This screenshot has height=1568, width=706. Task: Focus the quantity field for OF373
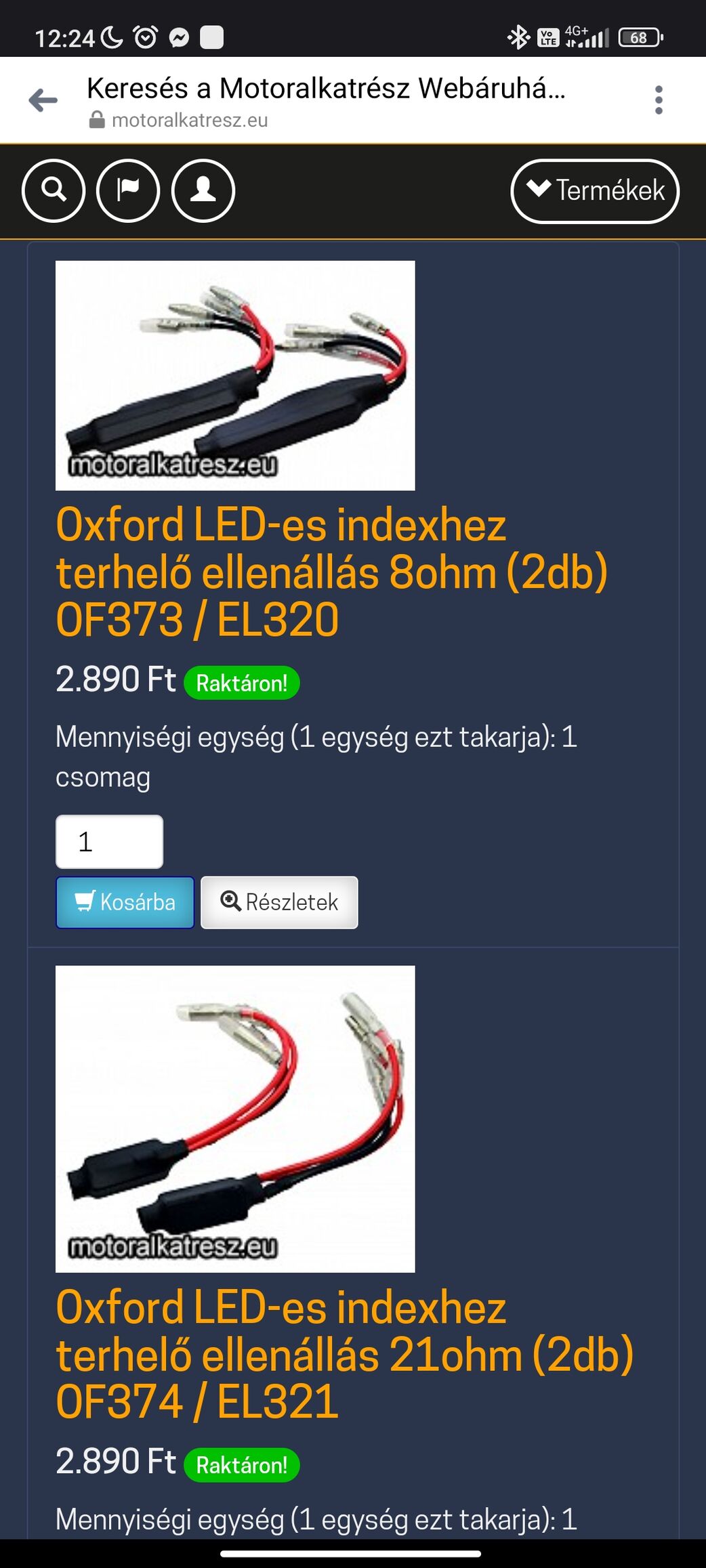tap(109, 842)
